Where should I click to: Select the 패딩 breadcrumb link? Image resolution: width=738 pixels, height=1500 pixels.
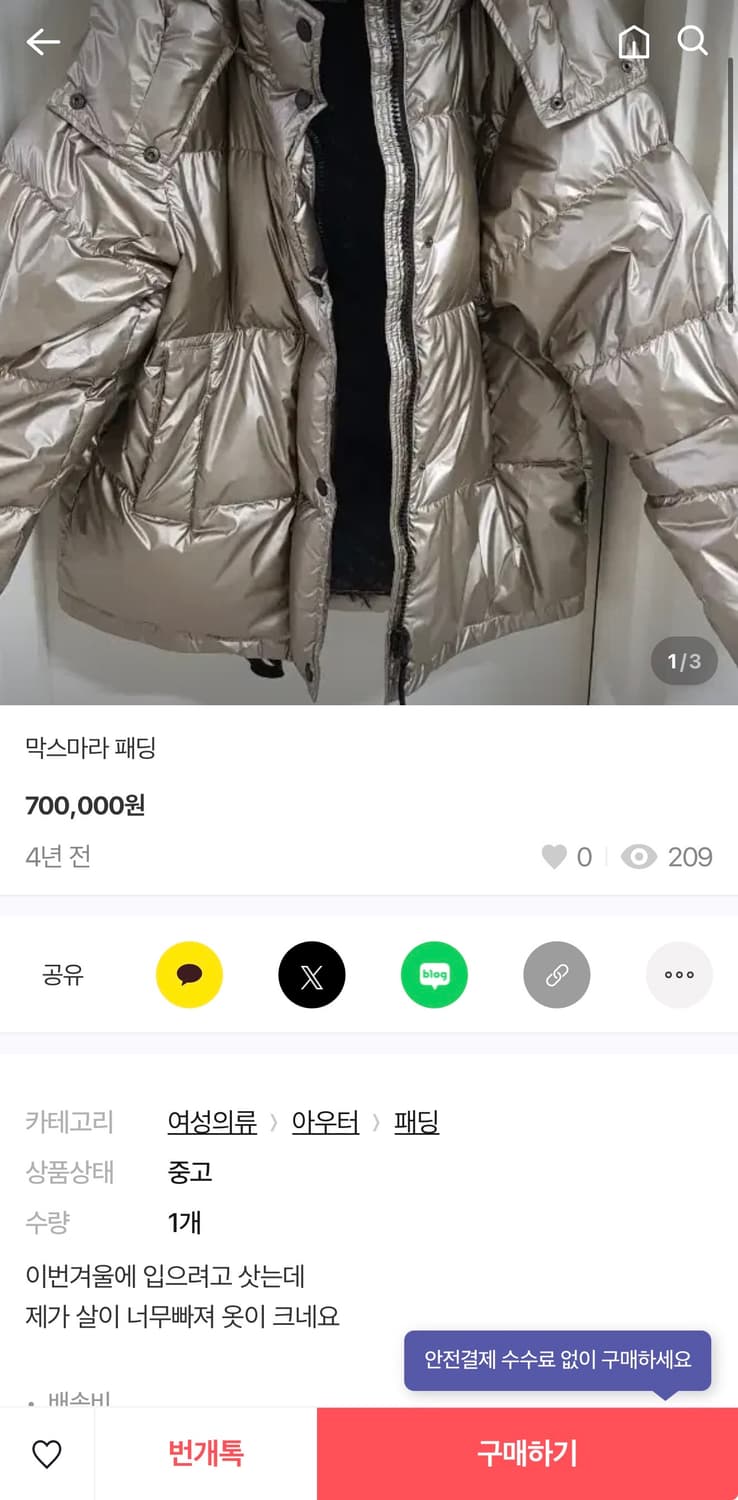(x=416, y=1122)
